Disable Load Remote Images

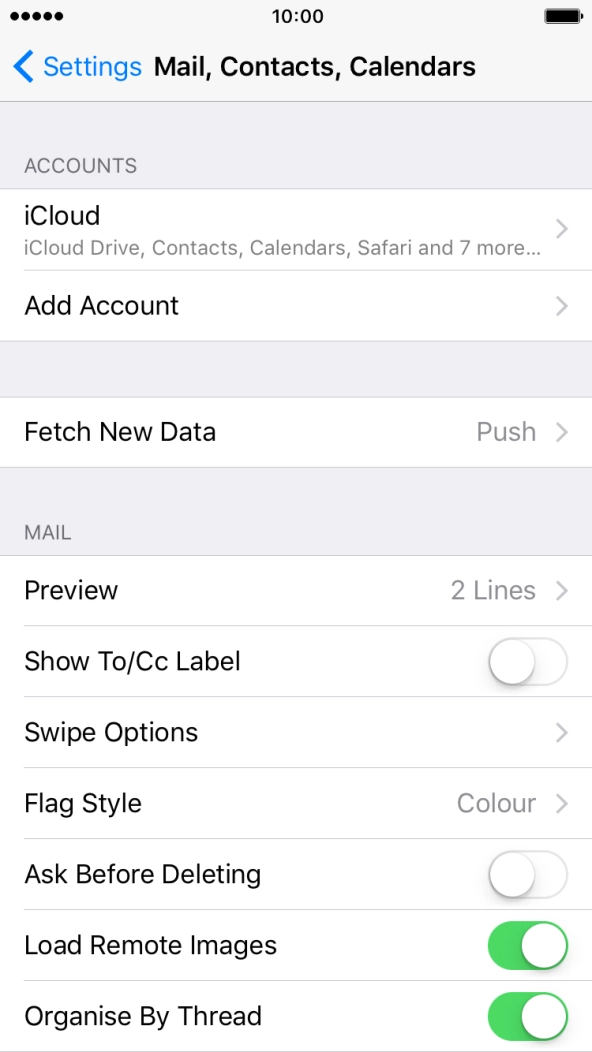pos(528,945)
